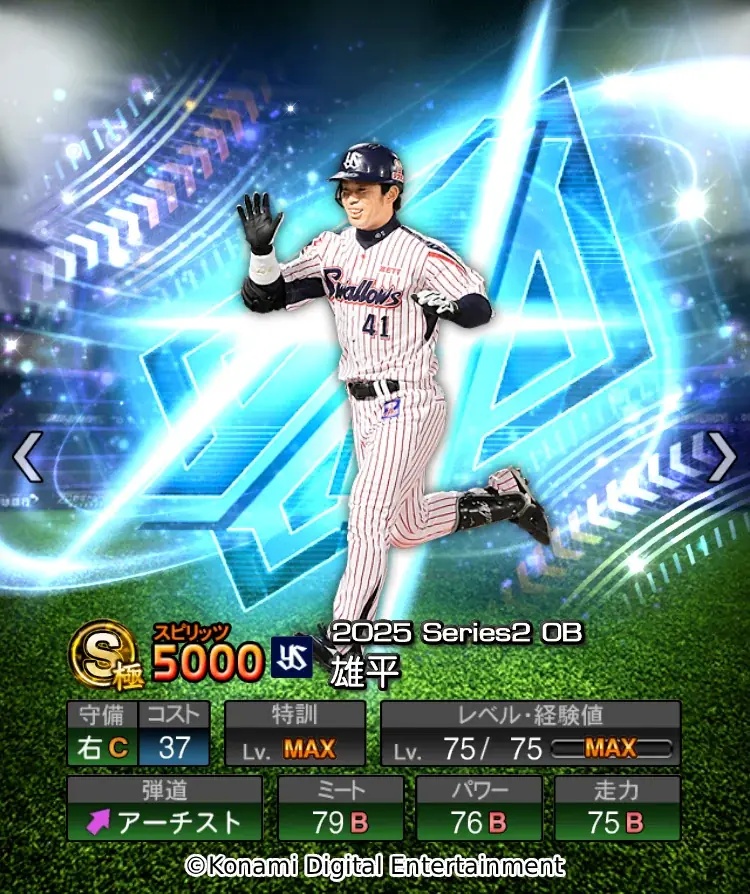750x894 pixels.
Task: Go to the previous player card
Action: click(x=27, y=459)
